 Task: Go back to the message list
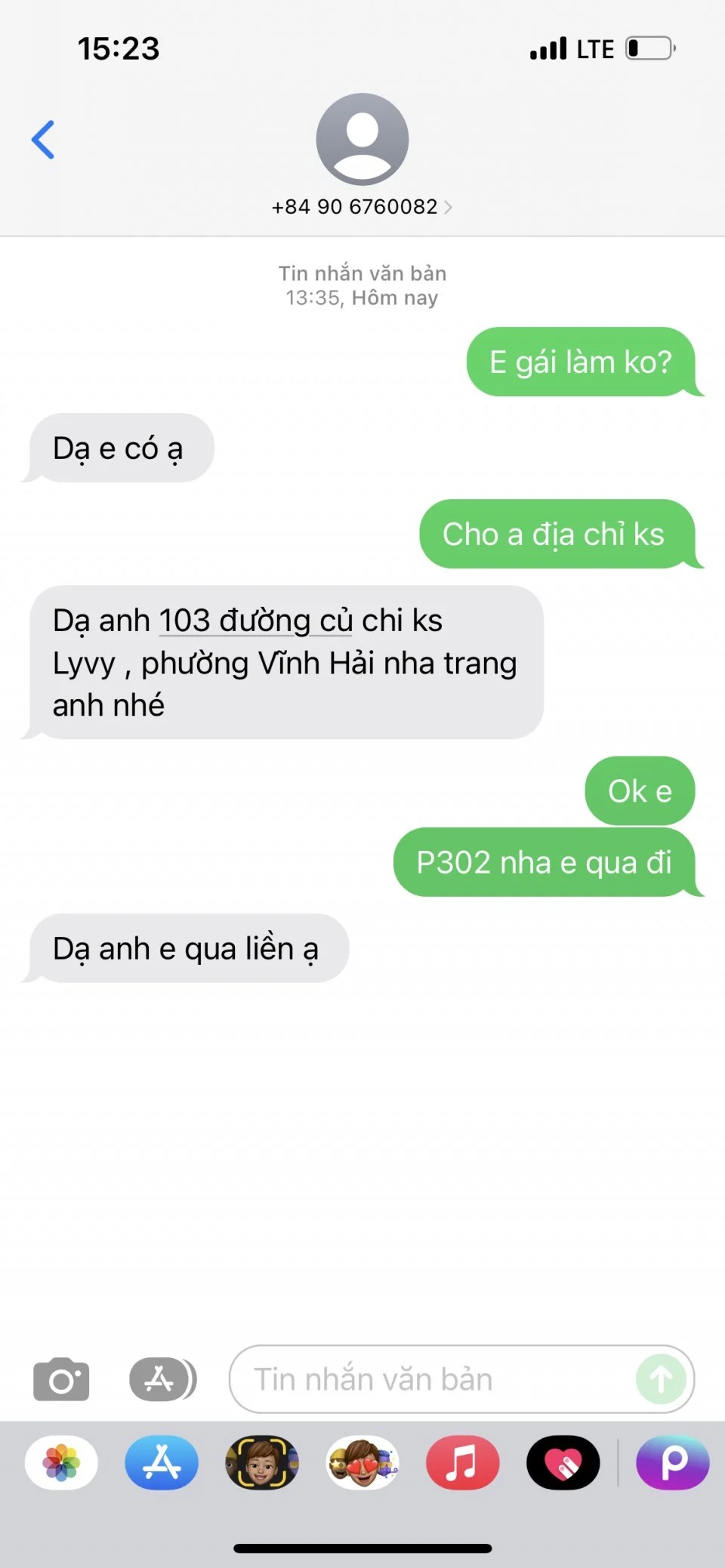click(43, 140)
